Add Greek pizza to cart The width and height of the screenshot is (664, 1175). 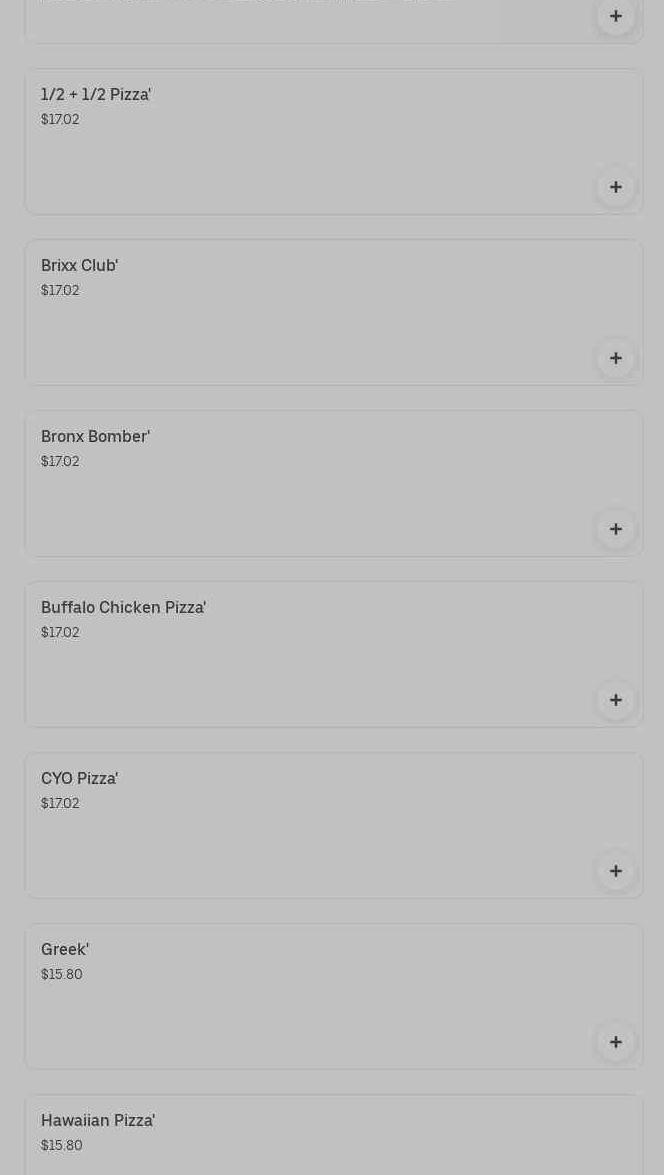coord(615,1042)
